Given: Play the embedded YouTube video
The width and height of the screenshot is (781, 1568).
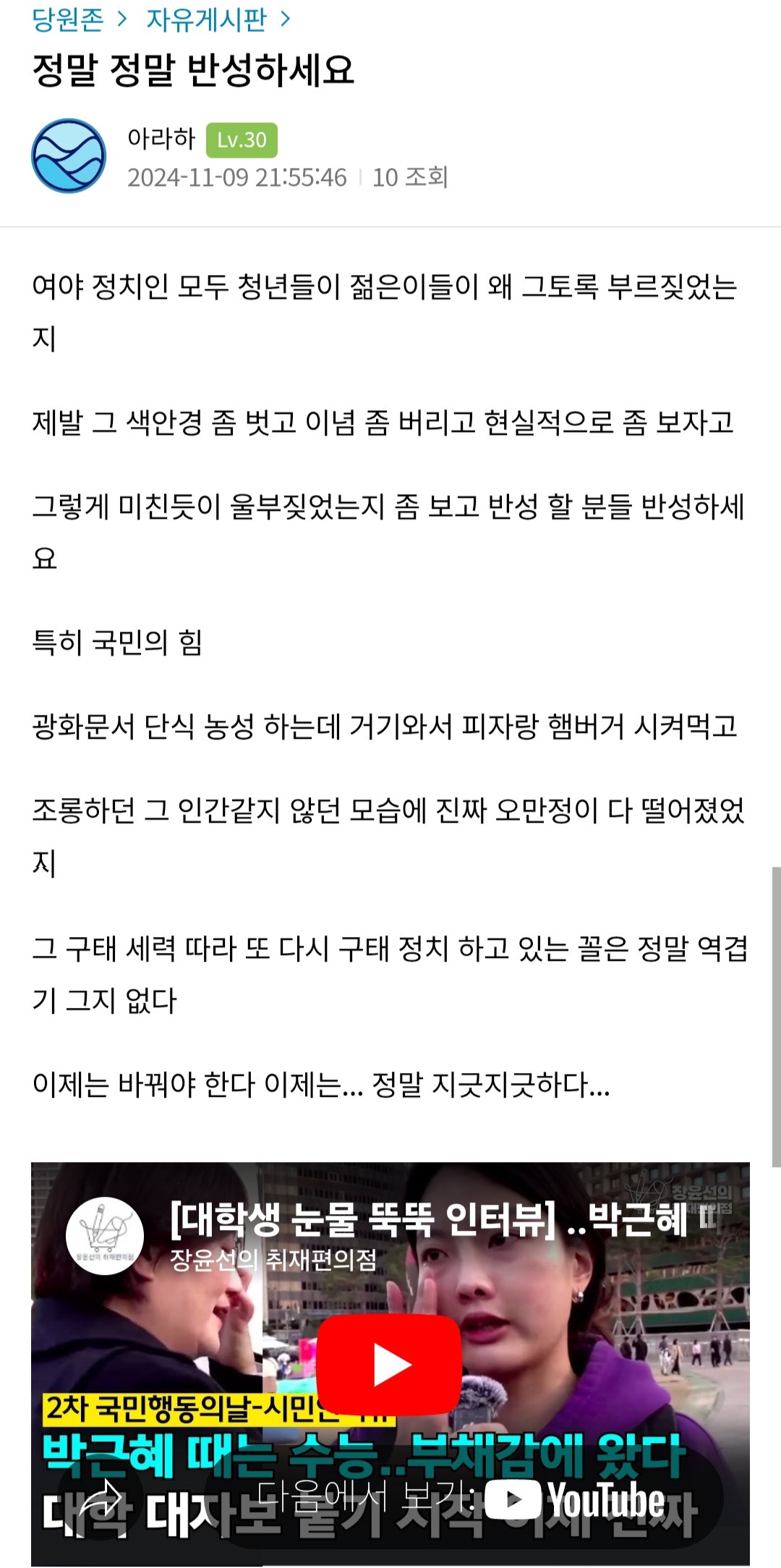Looking at the screenshot, I should (x=389, y=1365).
